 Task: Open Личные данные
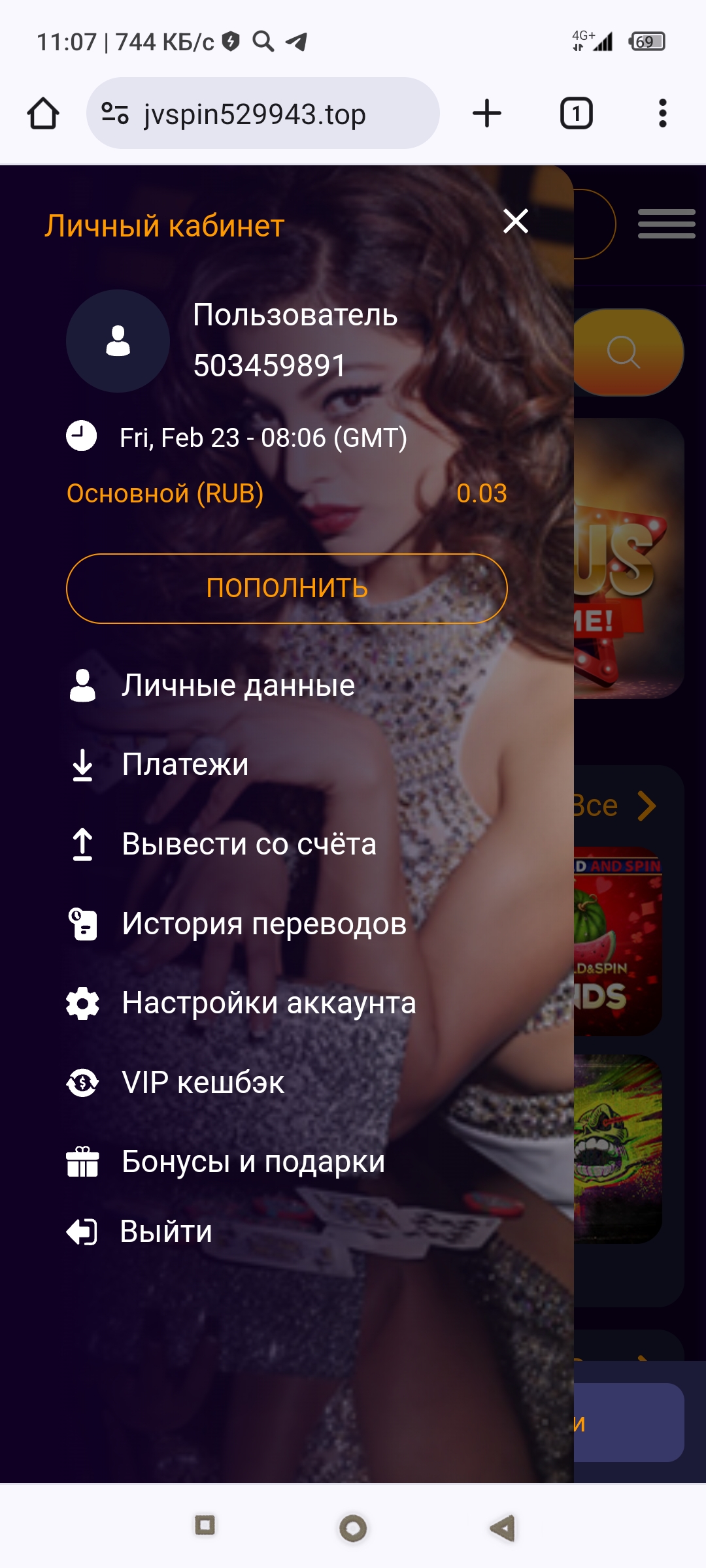(212, 685)
